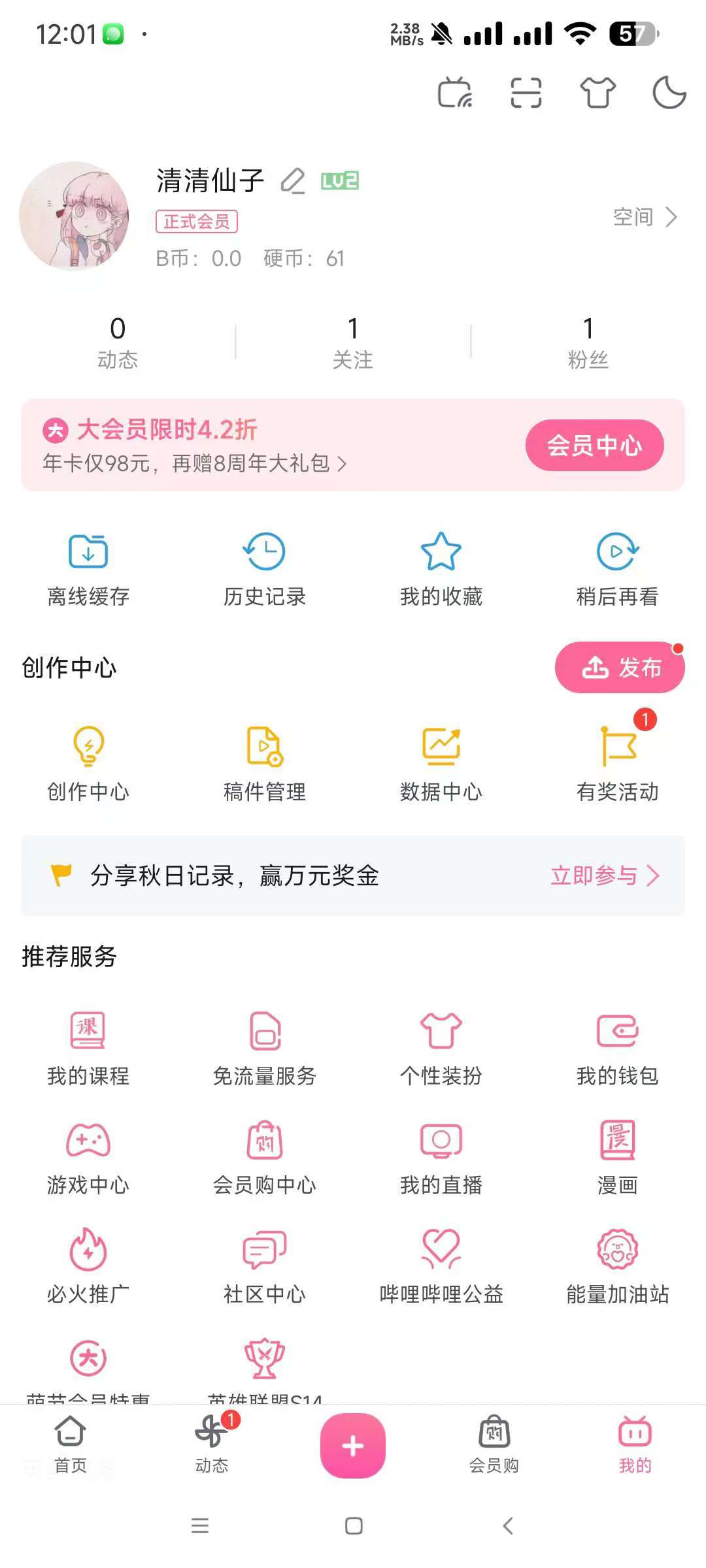Tap the 发布 upload button
The width and height of the screenshot is (706, 1568).
620,668
